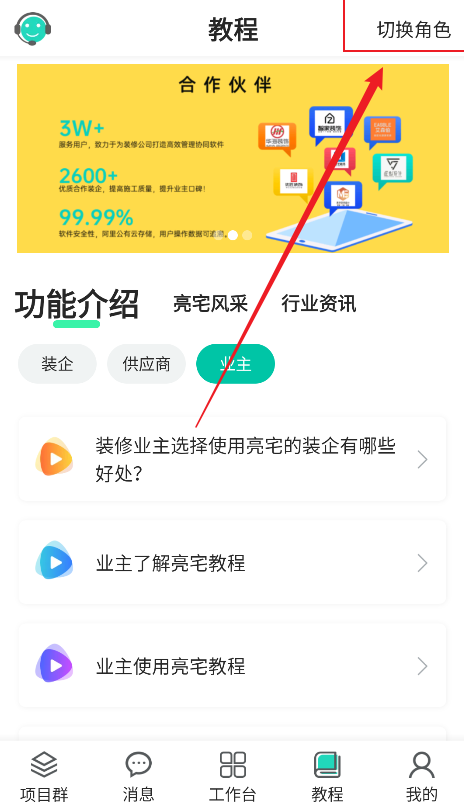Open 业主了解亮宅教程
Screen dimensions: 464x806
pos(232,562)
